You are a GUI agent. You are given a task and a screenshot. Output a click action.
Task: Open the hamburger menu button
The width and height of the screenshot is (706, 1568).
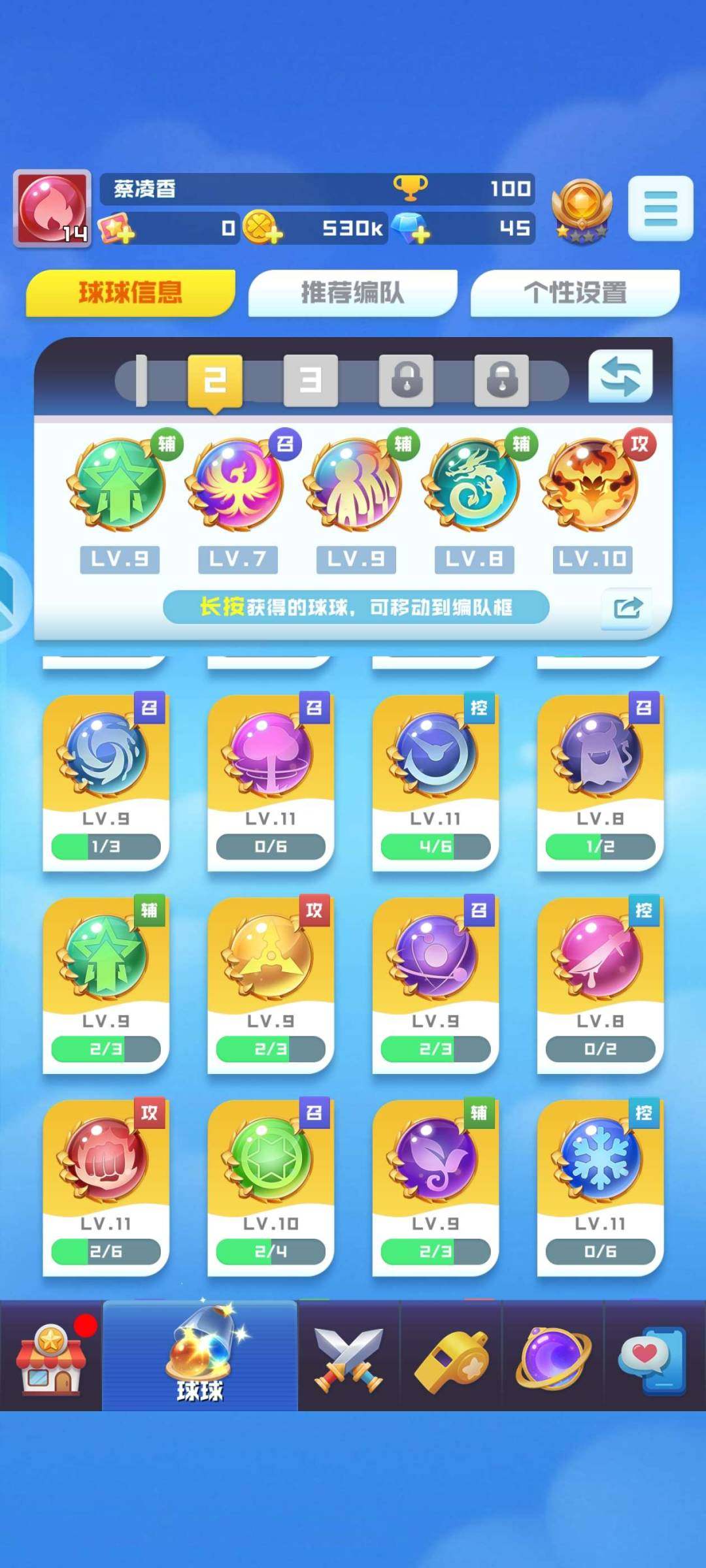[x=660, y=208]
